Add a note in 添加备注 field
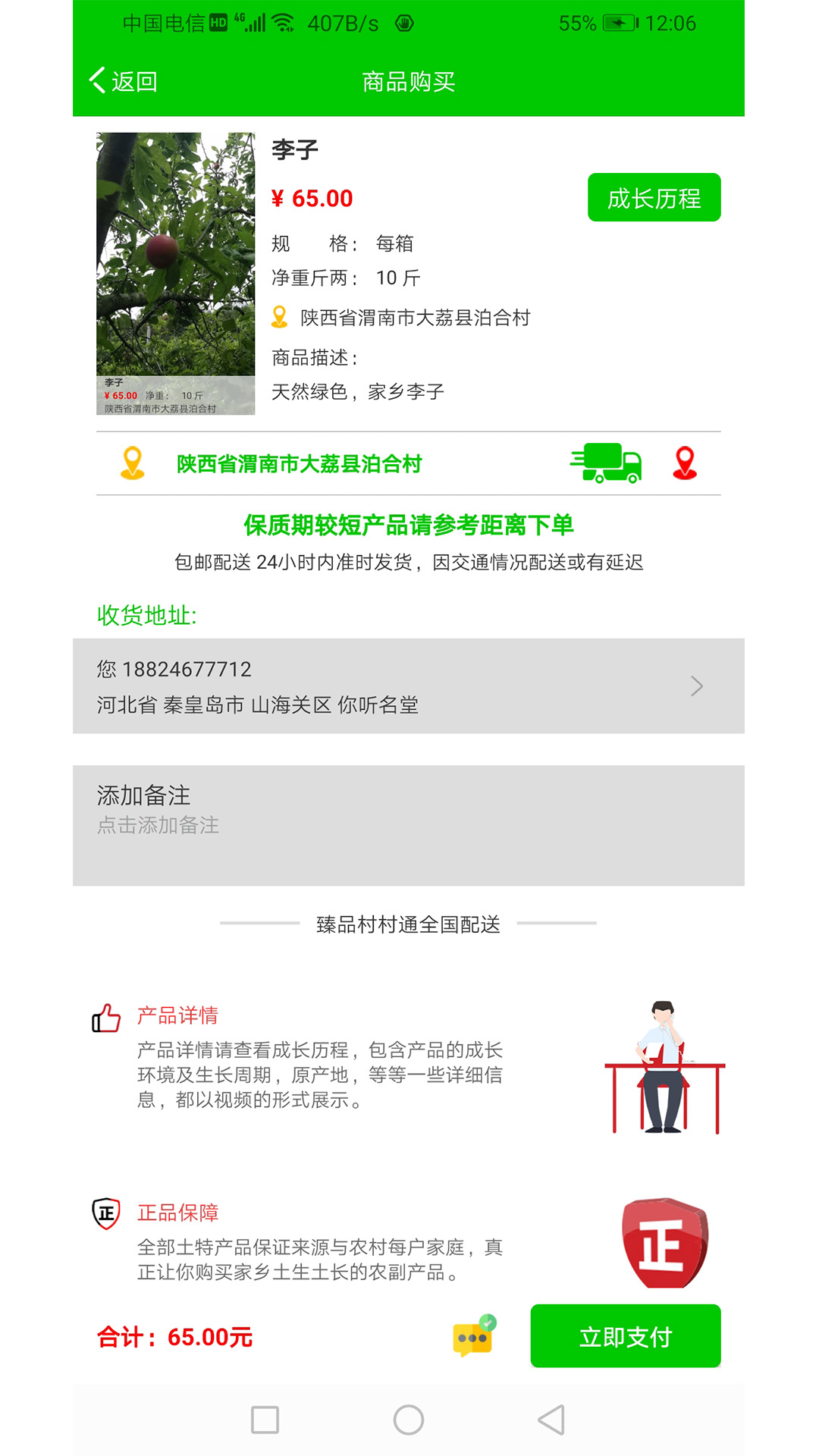This screenshot has height=1456, width=819. tap(408, 825)
